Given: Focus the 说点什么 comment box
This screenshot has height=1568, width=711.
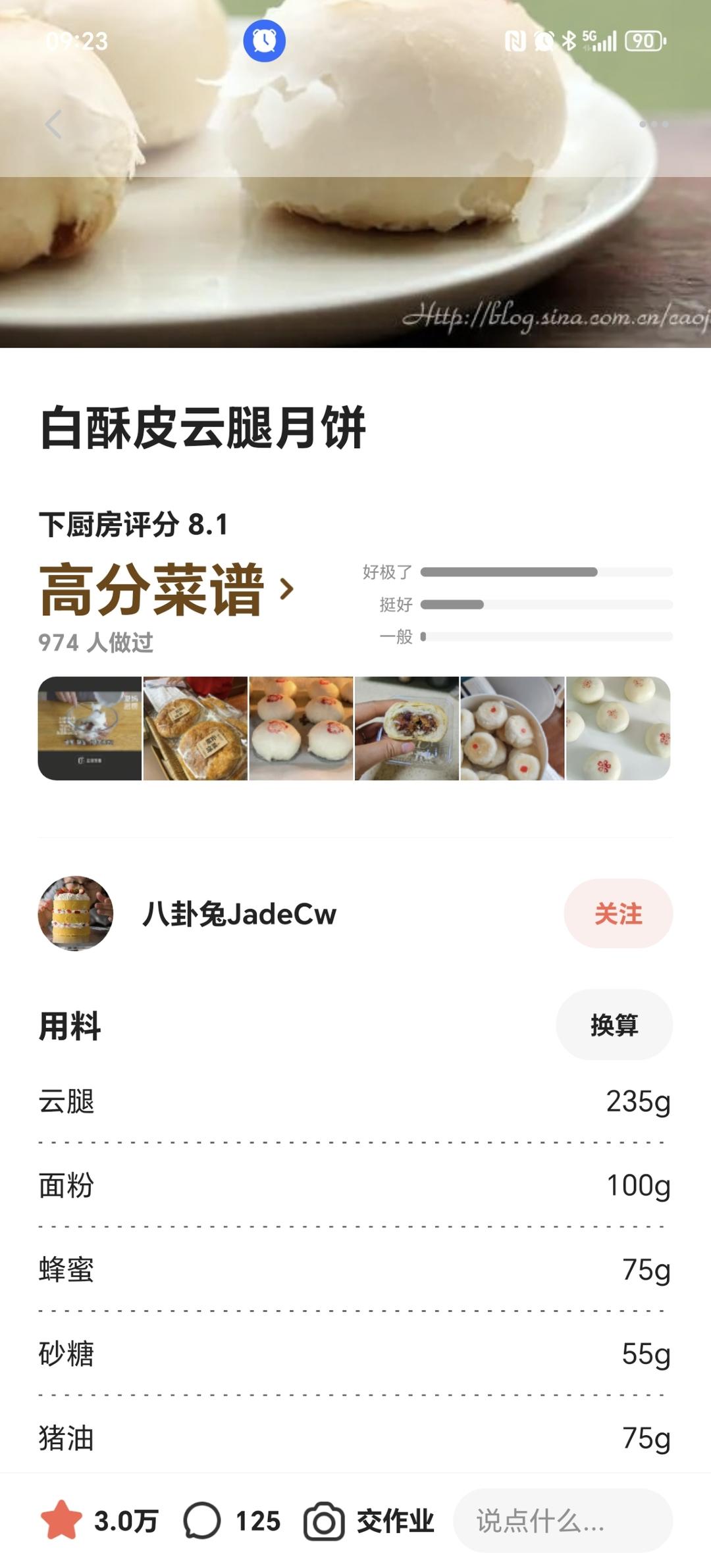Looking at the screenshot, I should (x=562, y=1521).
